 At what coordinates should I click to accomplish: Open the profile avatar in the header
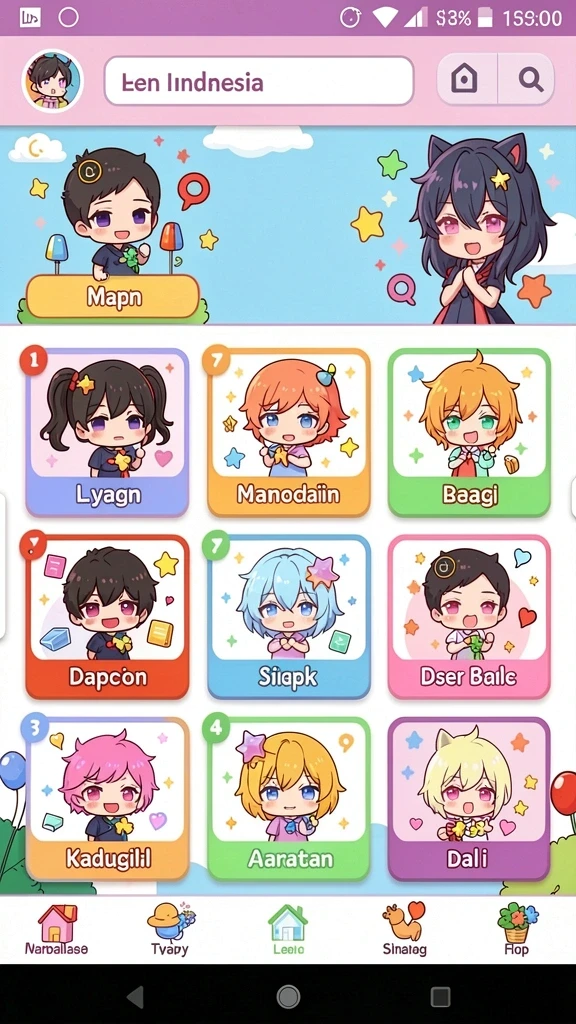52,81
